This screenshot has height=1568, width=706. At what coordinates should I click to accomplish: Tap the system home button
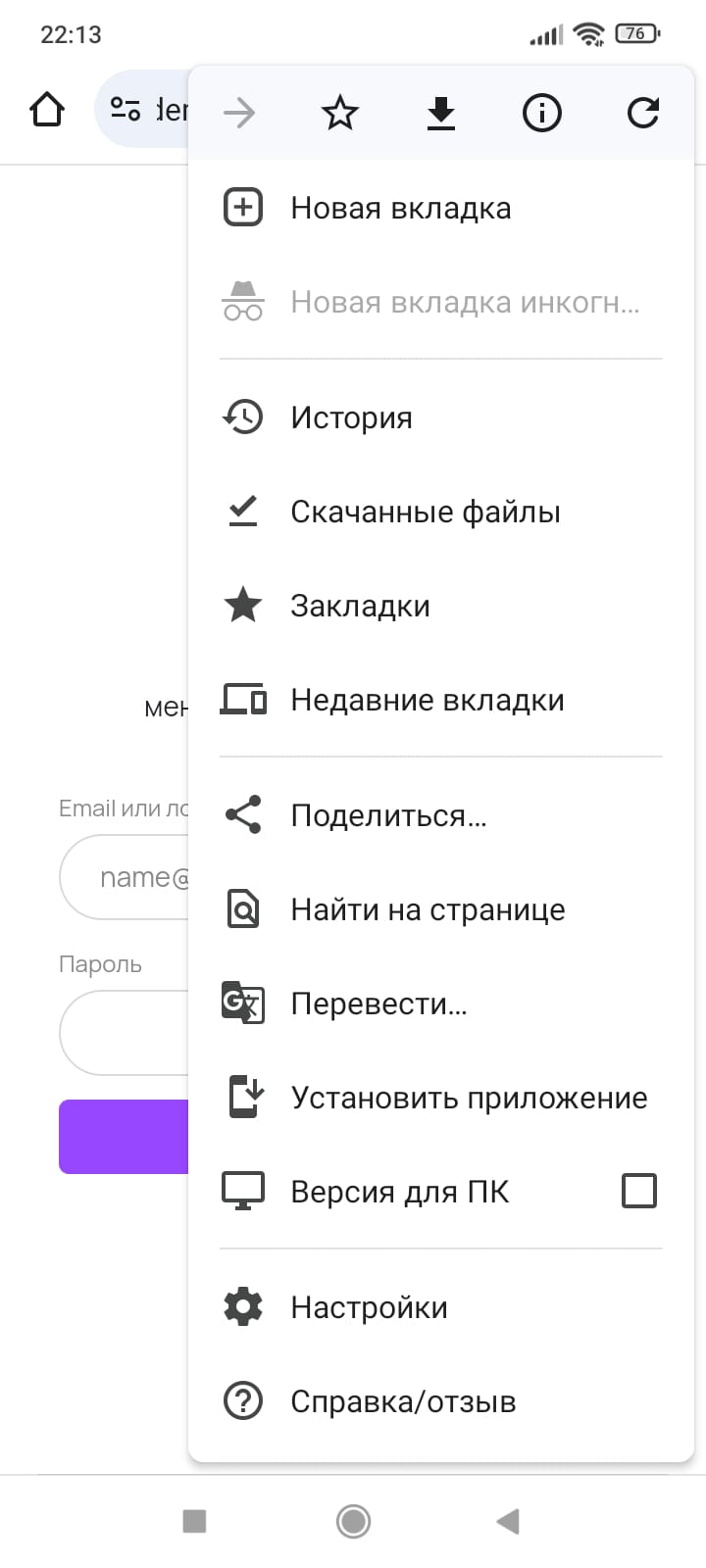353,1521
